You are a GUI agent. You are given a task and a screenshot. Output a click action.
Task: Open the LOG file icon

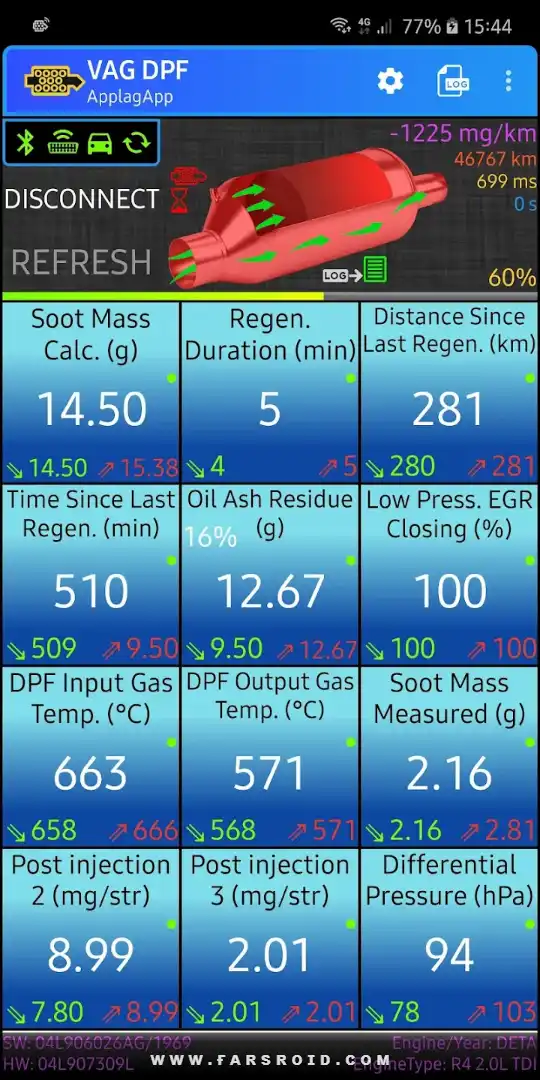(453, 81)
